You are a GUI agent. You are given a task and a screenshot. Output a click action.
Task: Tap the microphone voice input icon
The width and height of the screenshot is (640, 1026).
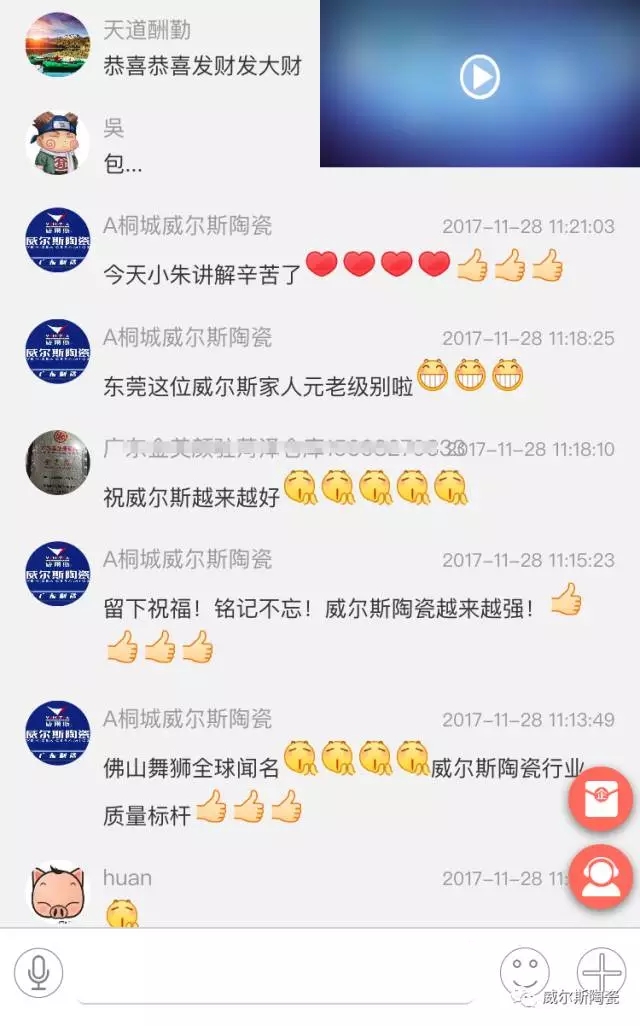pos(39,971)
